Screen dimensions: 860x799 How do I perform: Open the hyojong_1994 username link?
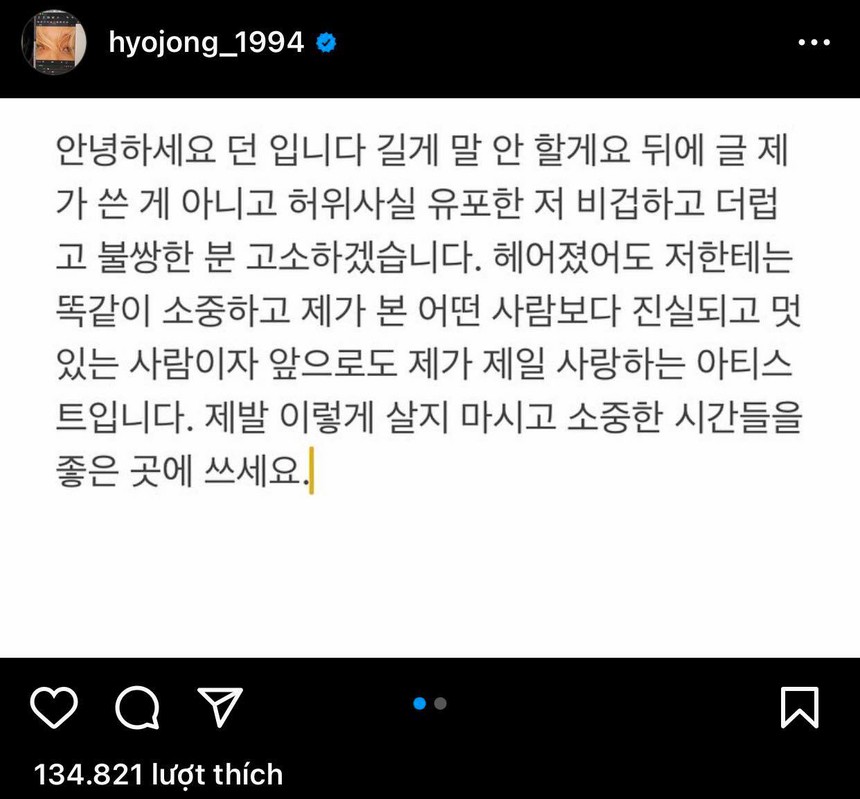coord(204,43)
